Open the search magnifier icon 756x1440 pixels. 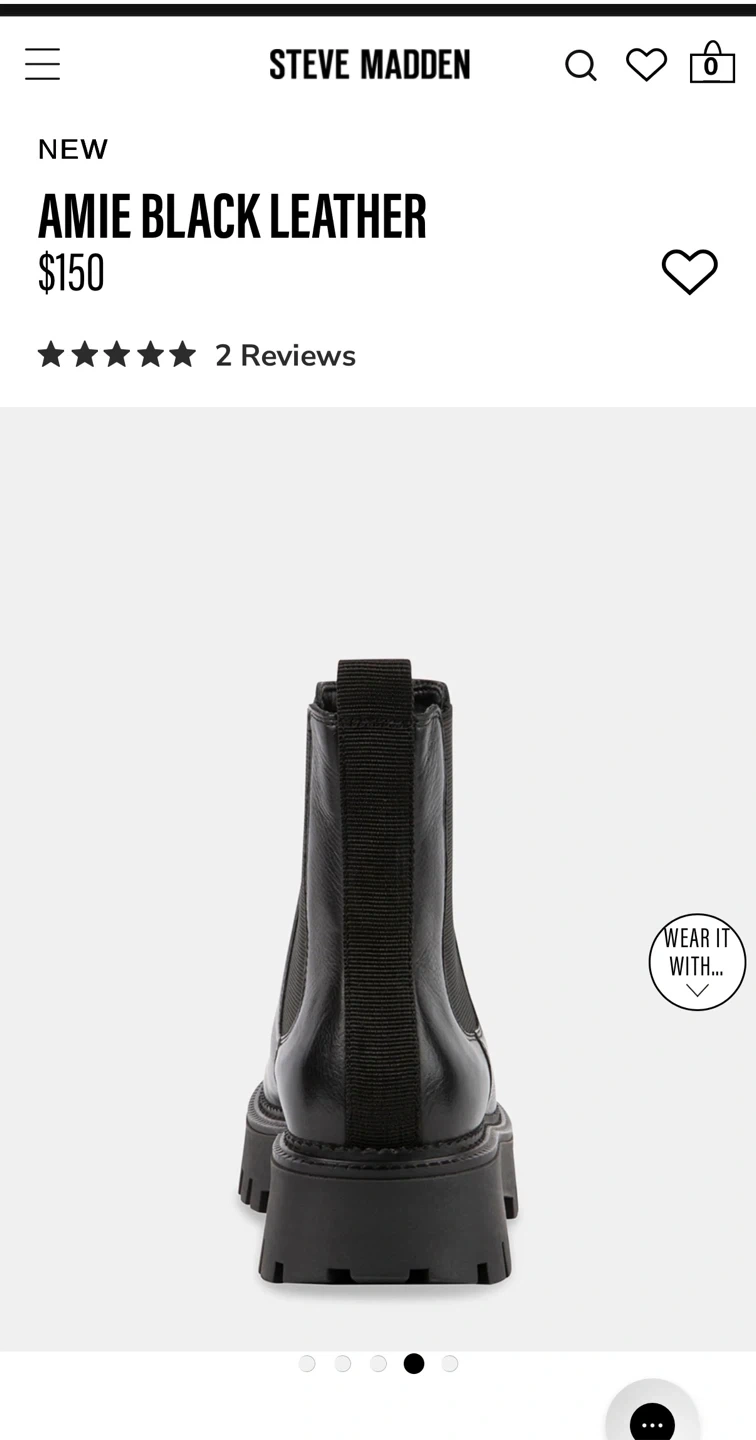[580, 66]
